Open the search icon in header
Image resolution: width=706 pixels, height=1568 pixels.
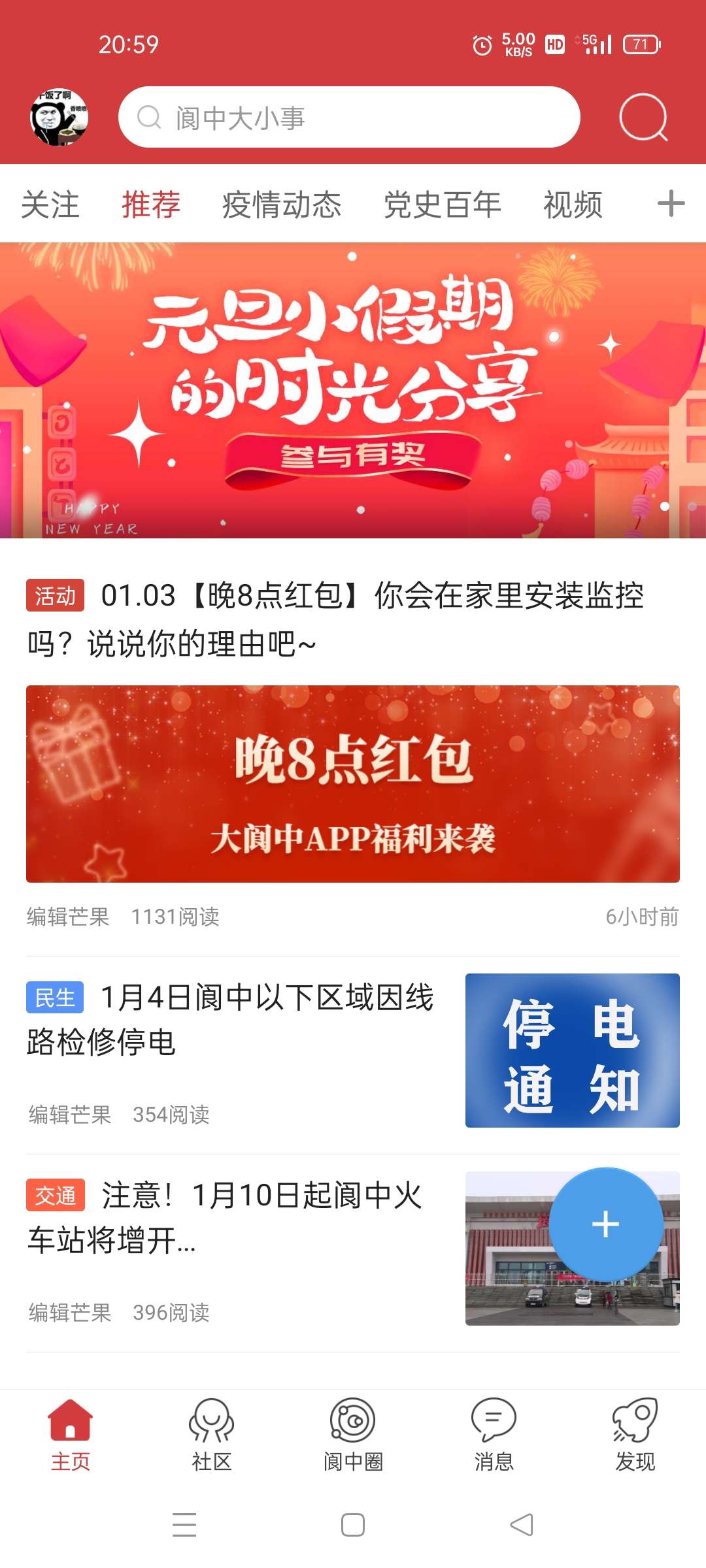tap(643, 118)
